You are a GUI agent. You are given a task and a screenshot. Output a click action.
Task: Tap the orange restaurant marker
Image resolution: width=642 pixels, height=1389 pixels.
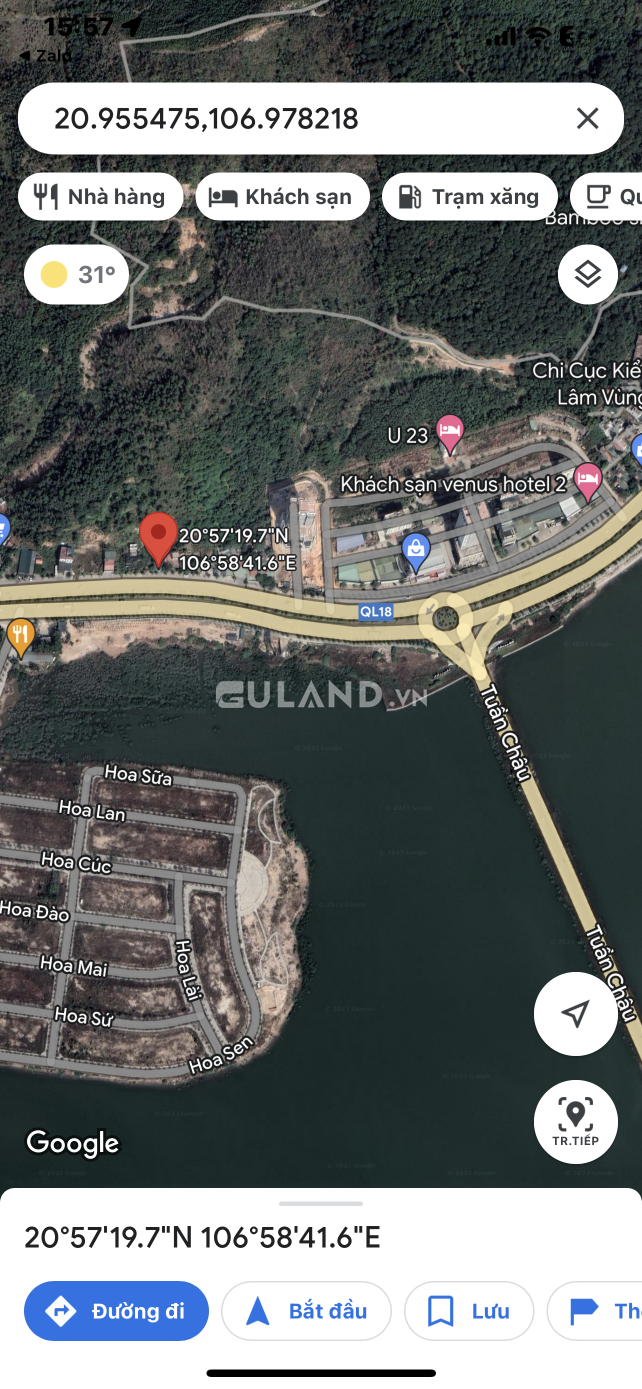click(x=20, y=634)
